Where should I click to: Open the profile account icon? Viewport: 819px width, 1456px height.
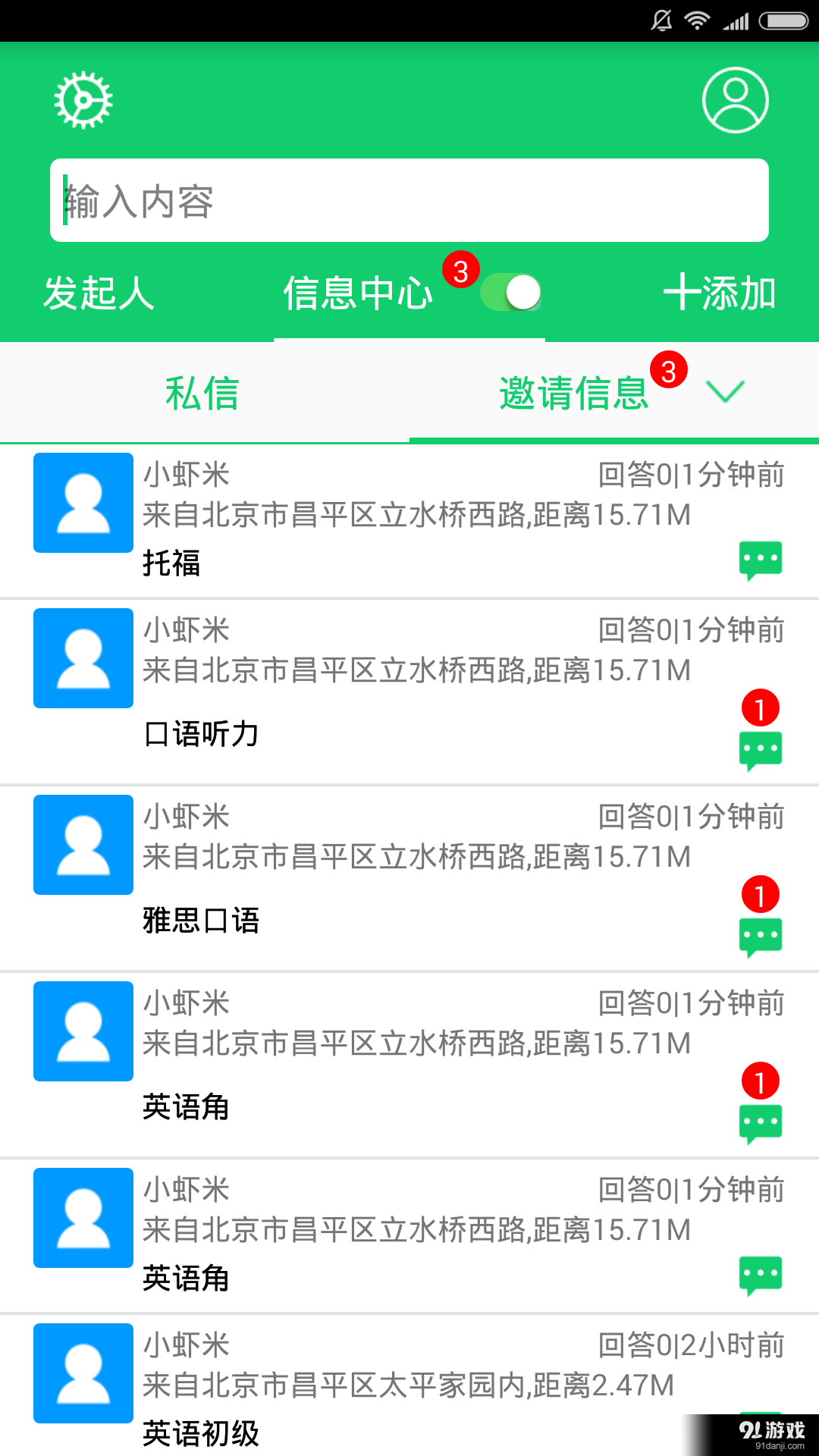coord(734,99)
